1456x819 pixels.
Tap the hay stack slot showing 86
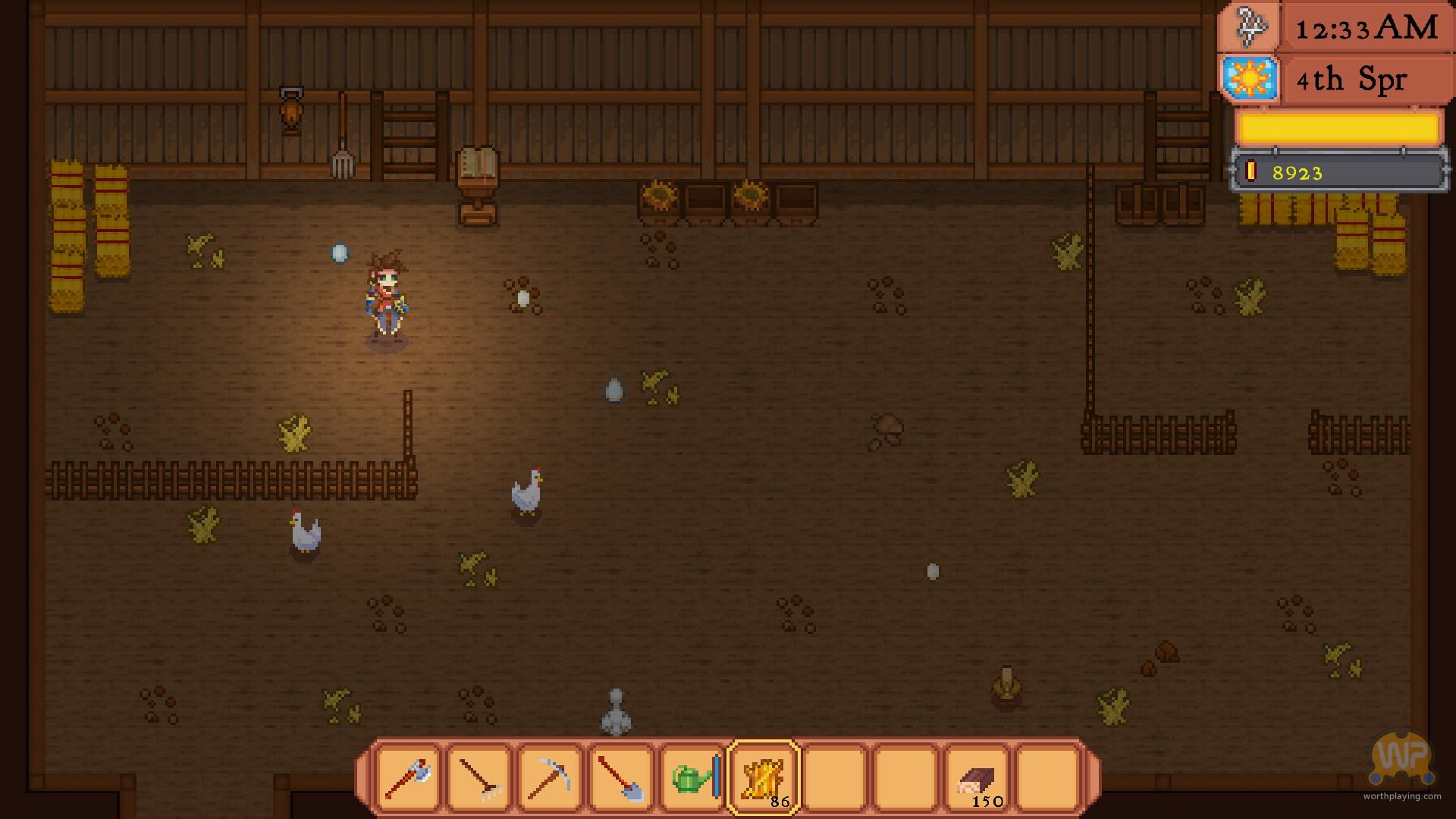pos(764,777)
